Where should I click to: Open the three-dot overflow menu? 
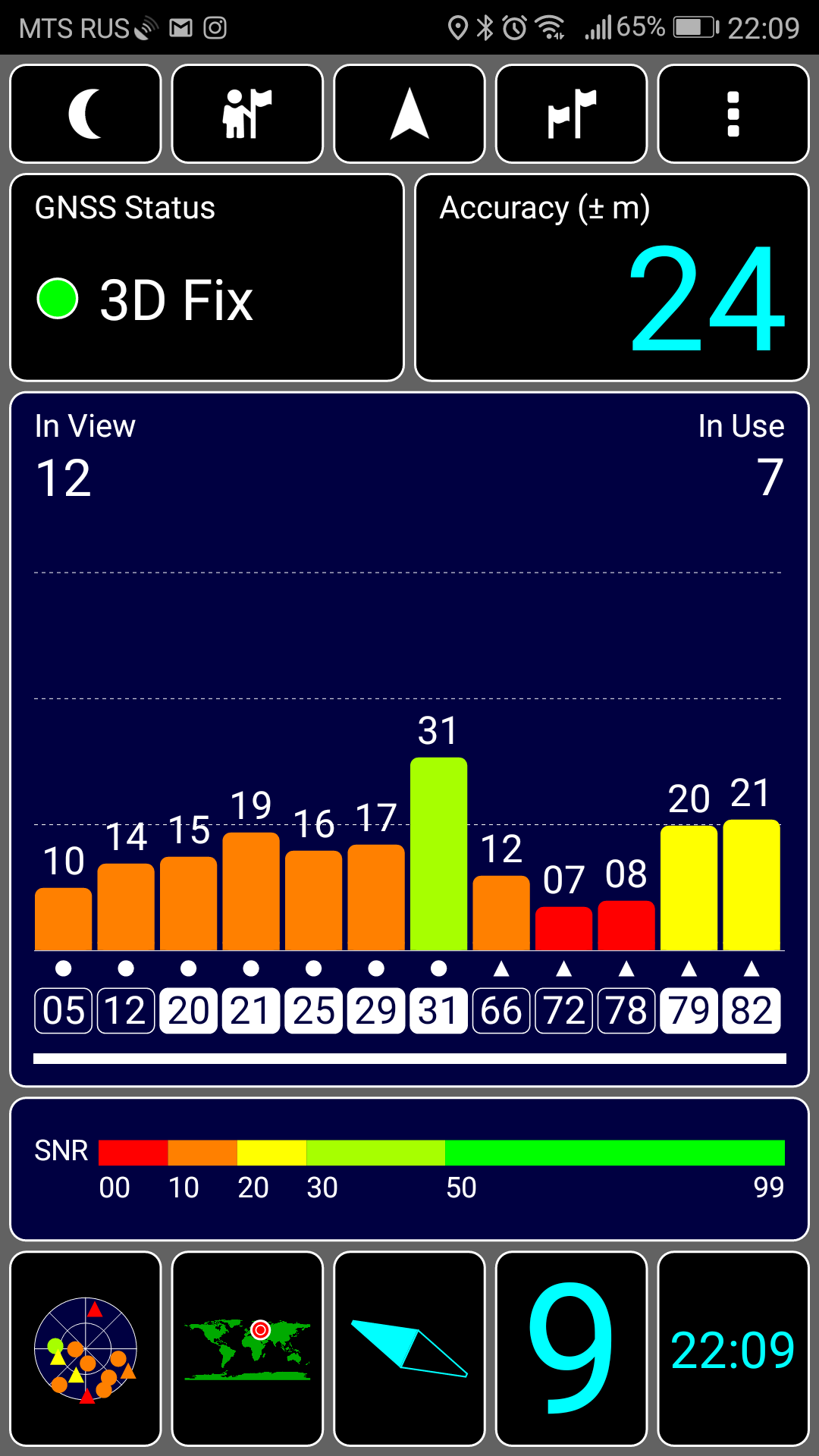tap(733, 114)
